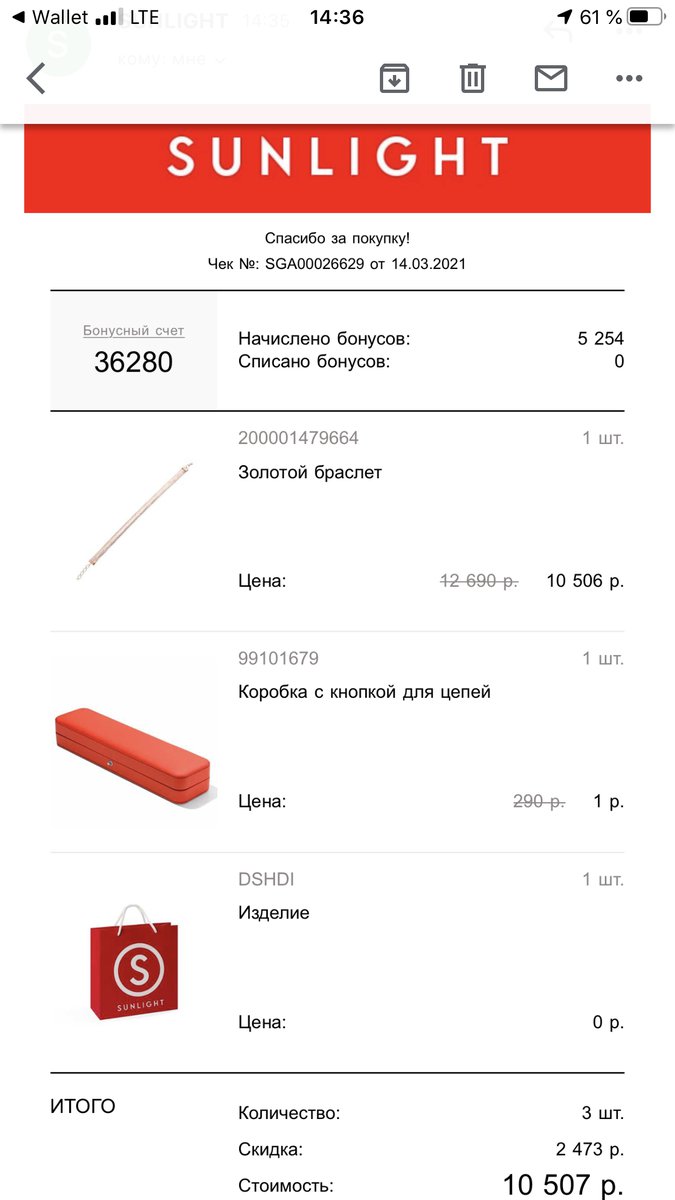Viewport: 675px width, 1200px height.
Task: Delete this email with trash icon
Action: coord(472,78)
